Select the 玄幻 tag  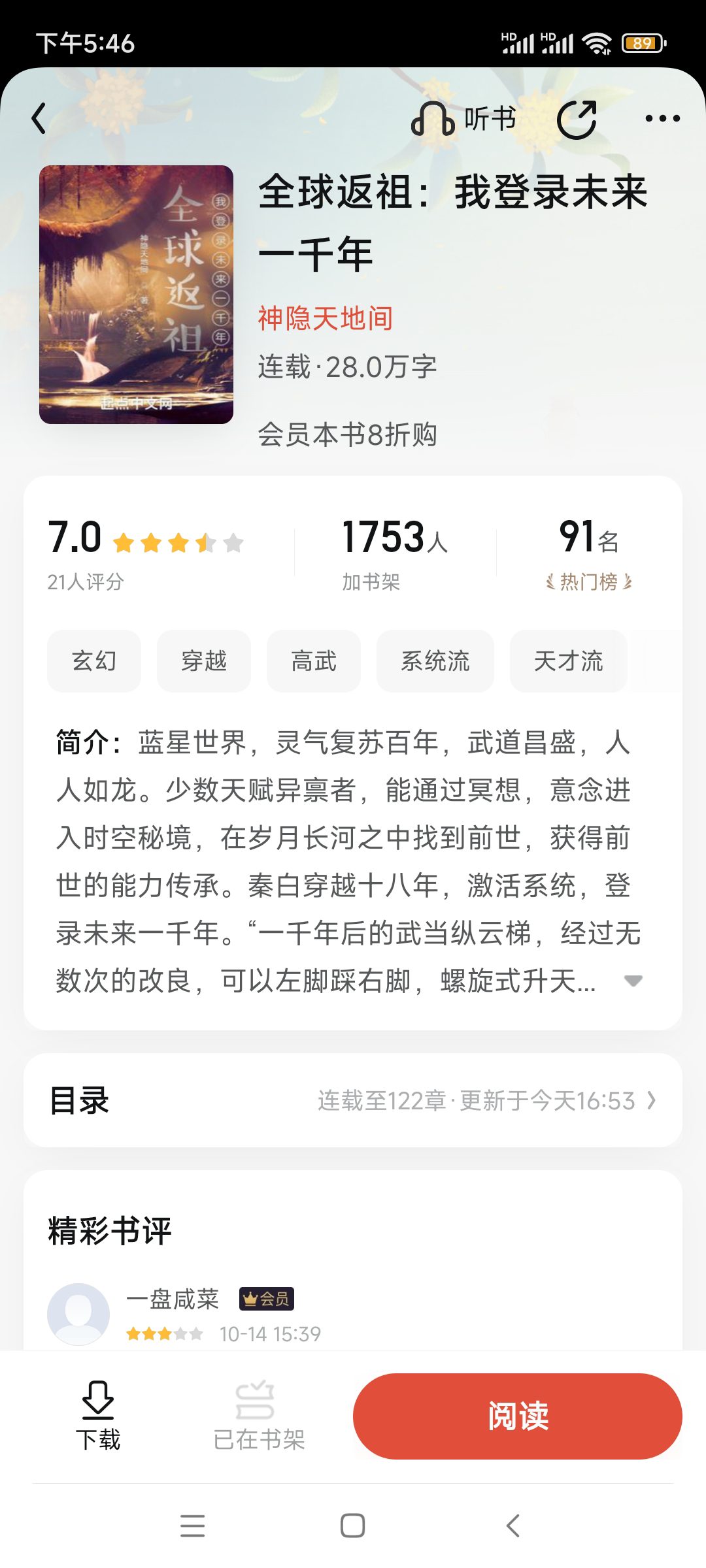coord(94,661)
